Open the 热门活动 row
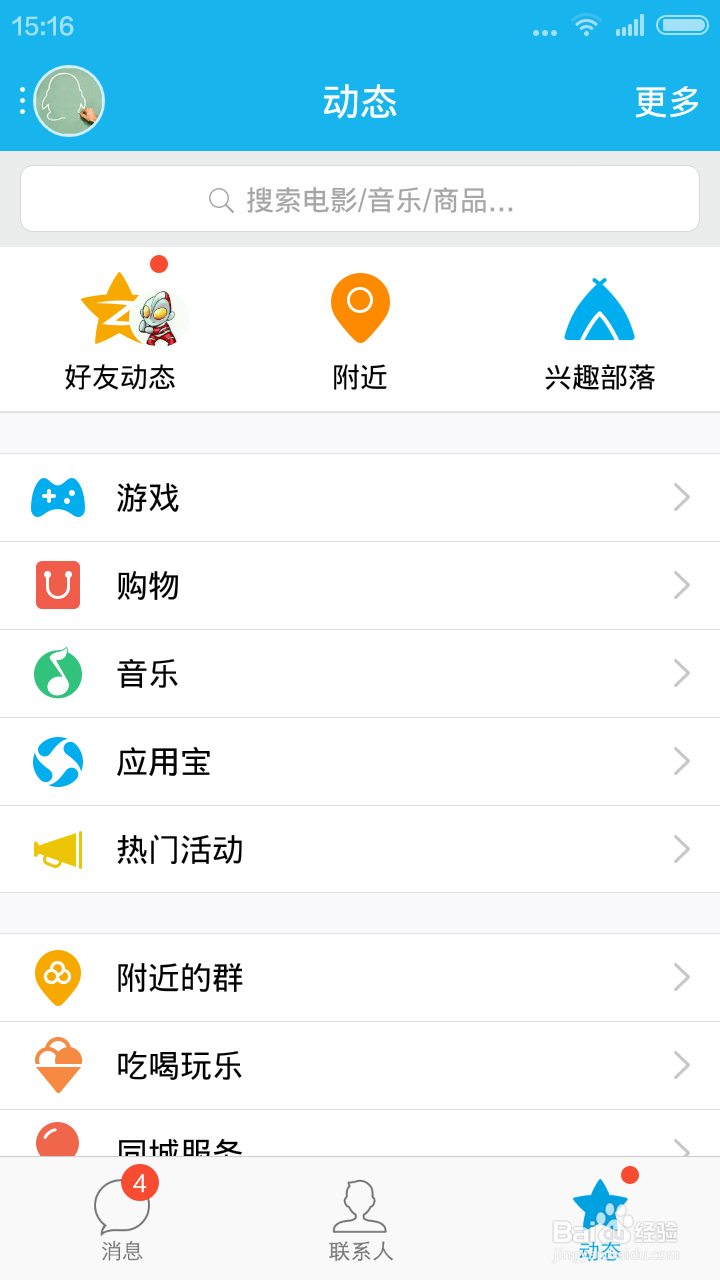 (x=360, y=849)
